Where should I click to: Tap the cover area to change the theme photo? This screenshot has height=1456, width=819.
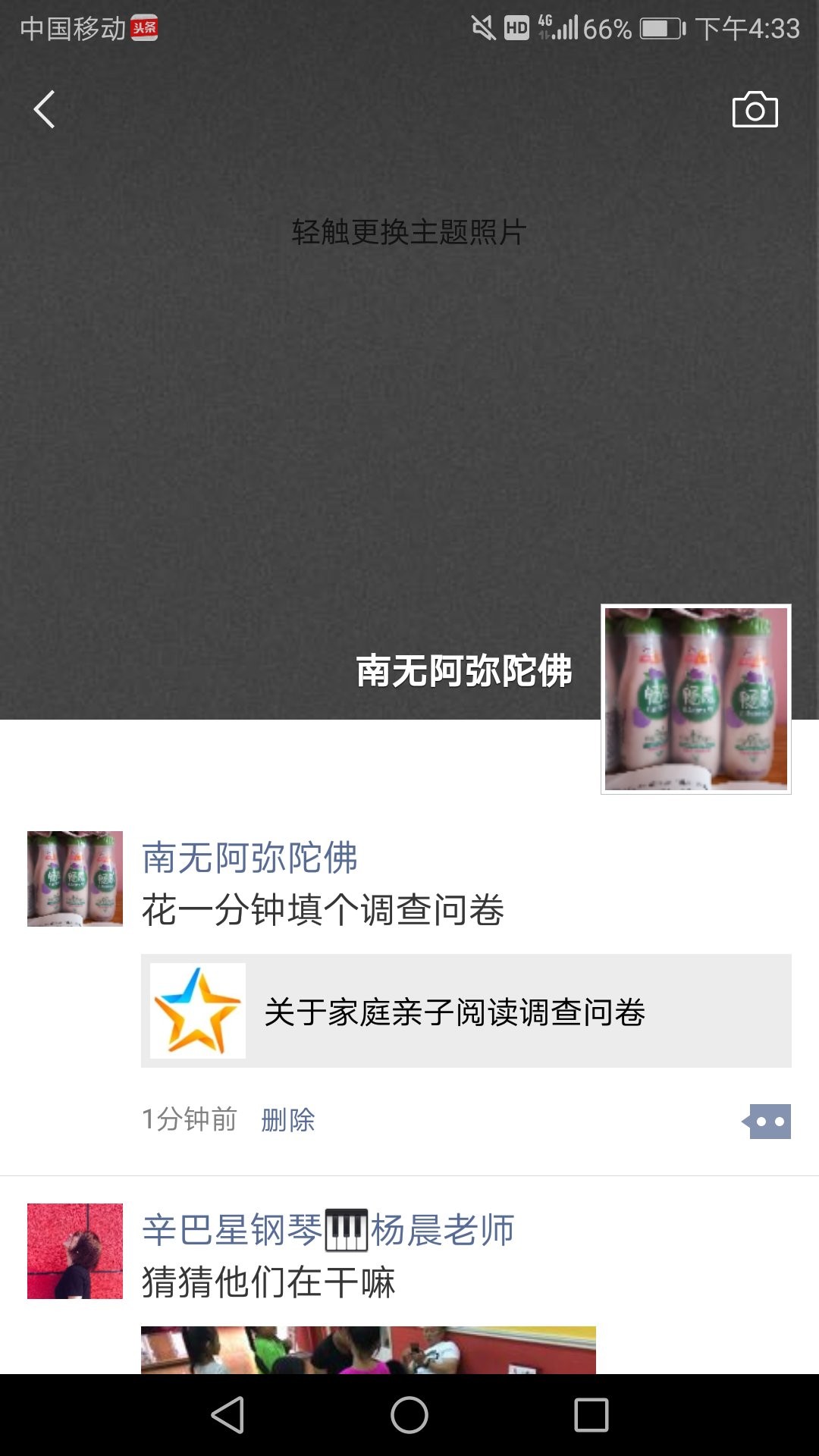pyautogui.click(x=409, y=232)
